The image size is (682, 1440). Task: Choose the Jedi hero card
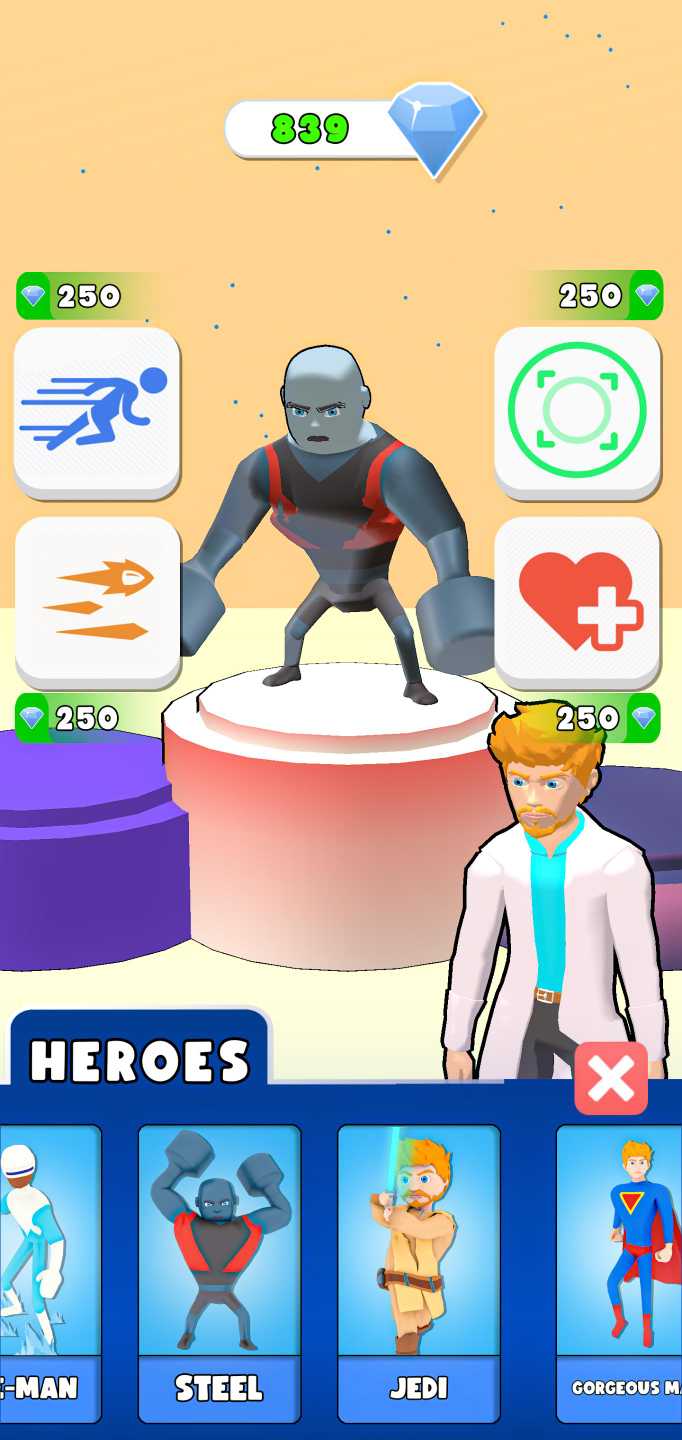point(418,1272)
